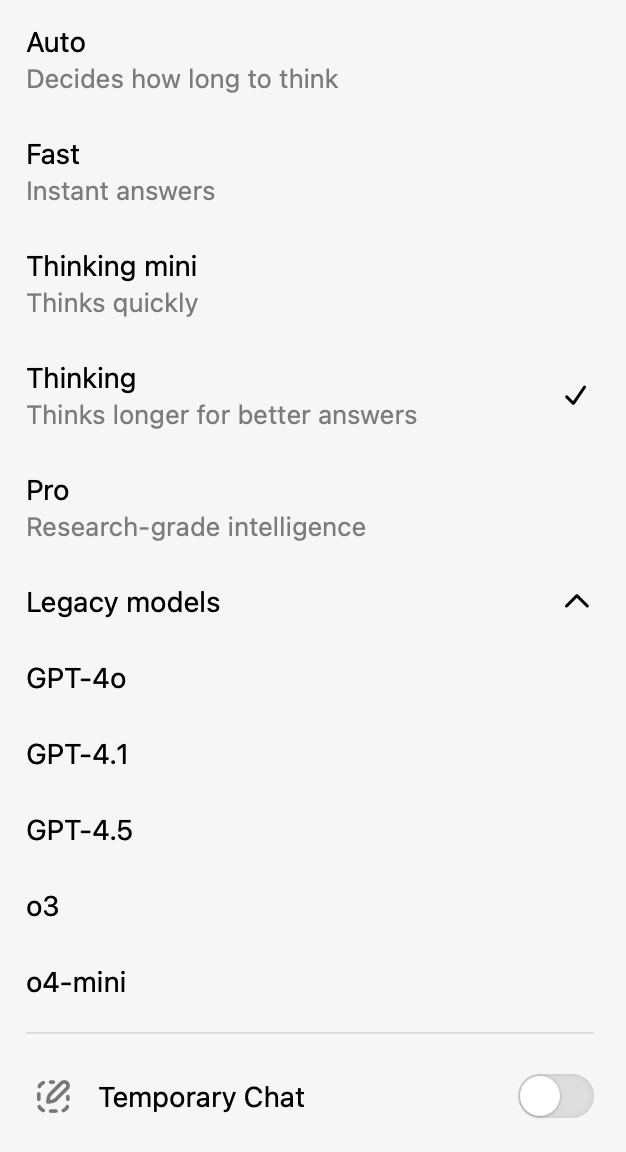The width and height of the screenshot is (626, 1152).
Task: Choose the Pro research-grade model
Action: pos(195,508)
